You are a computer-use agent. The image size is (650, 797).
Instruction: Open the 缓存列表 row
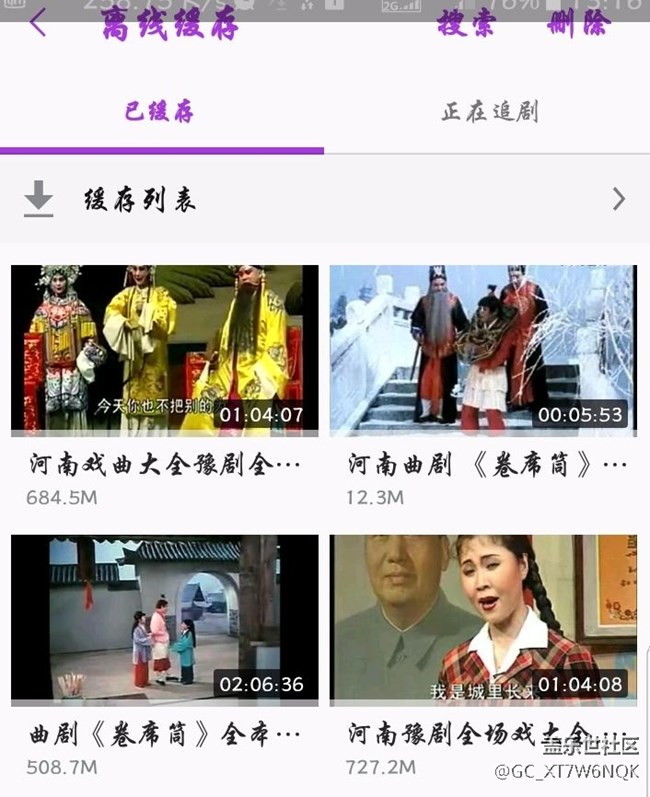[x=325, y=200]
